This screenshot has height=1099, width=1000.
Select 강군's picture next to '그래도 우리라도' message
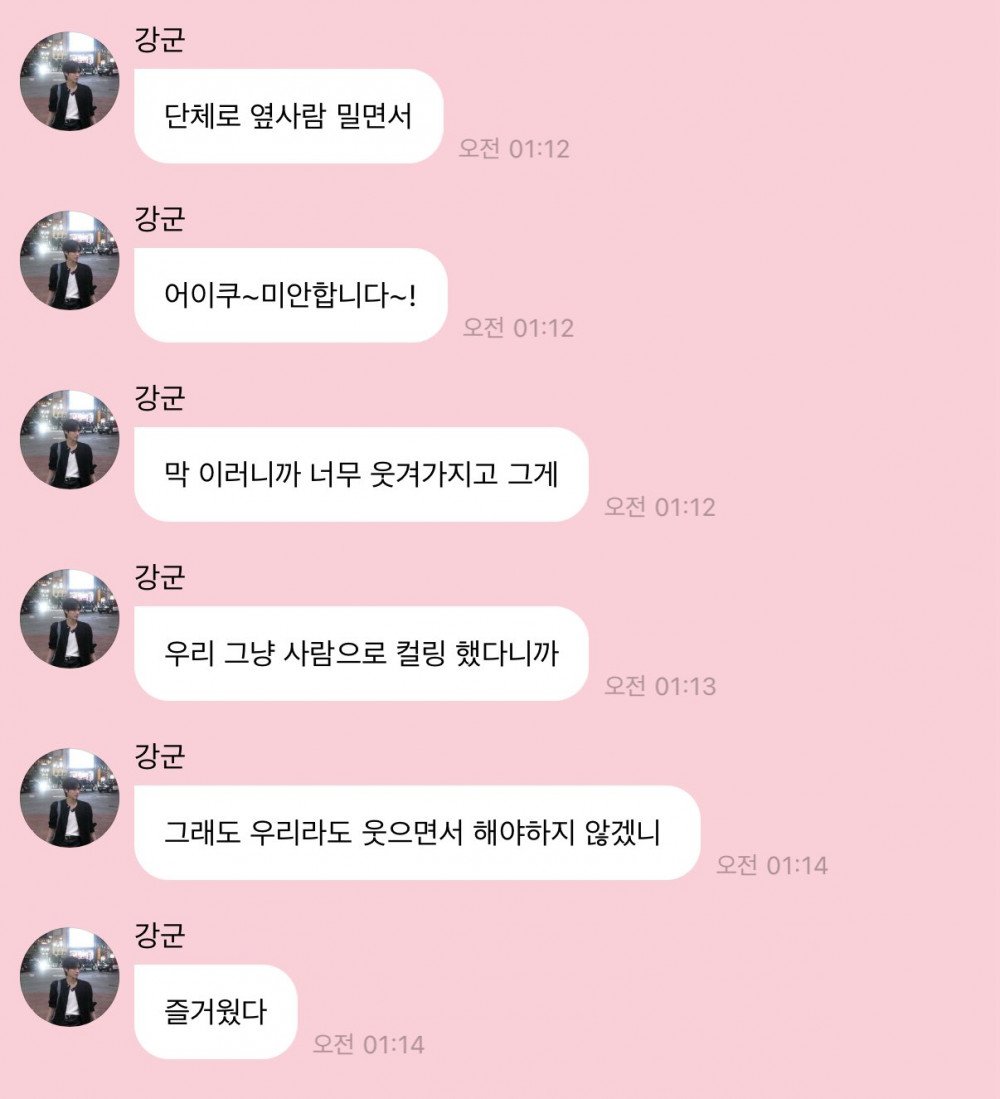[69, 797]
